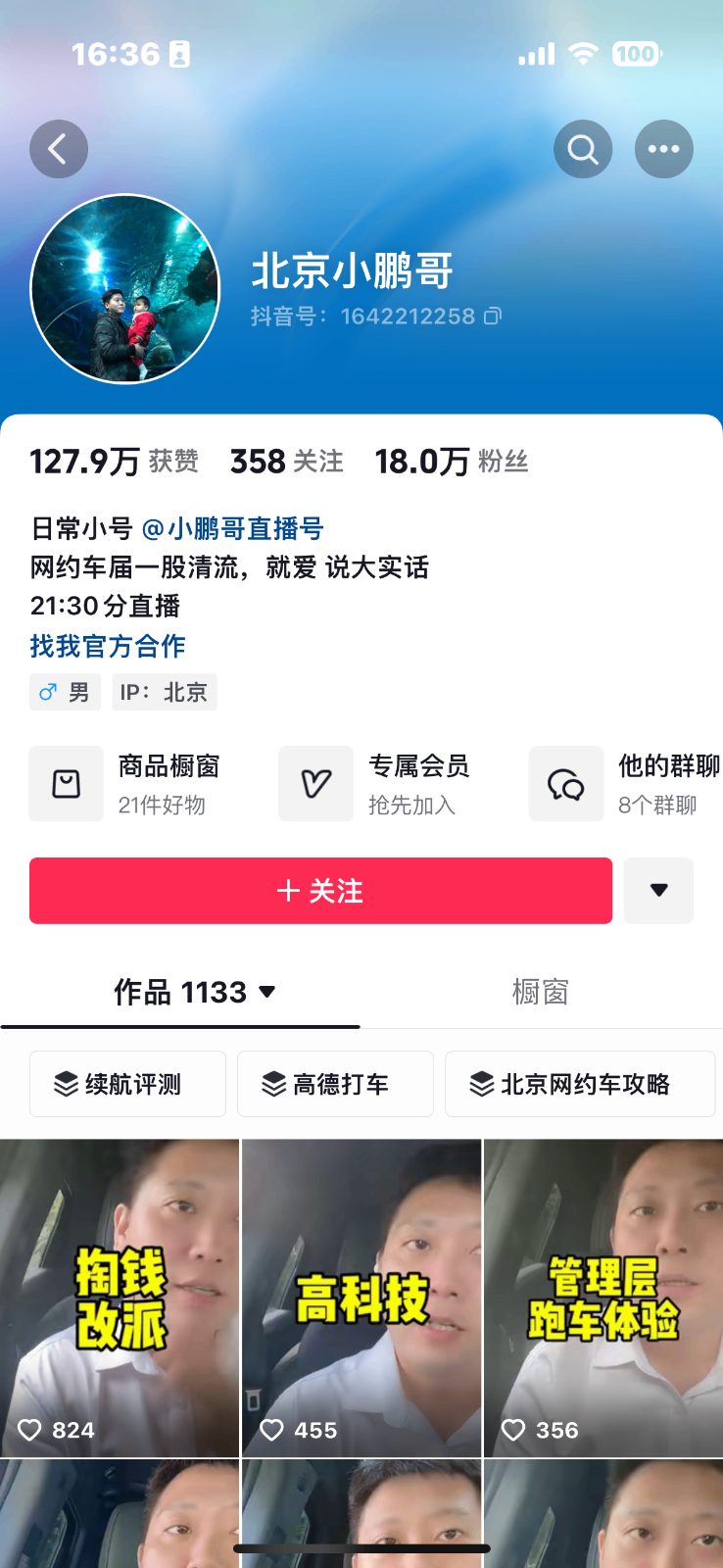Image resolution: width=723 pixels, height=1568 pixels.
Task: Copy the Douyin ID number
Action: click(x=493, y=316)
